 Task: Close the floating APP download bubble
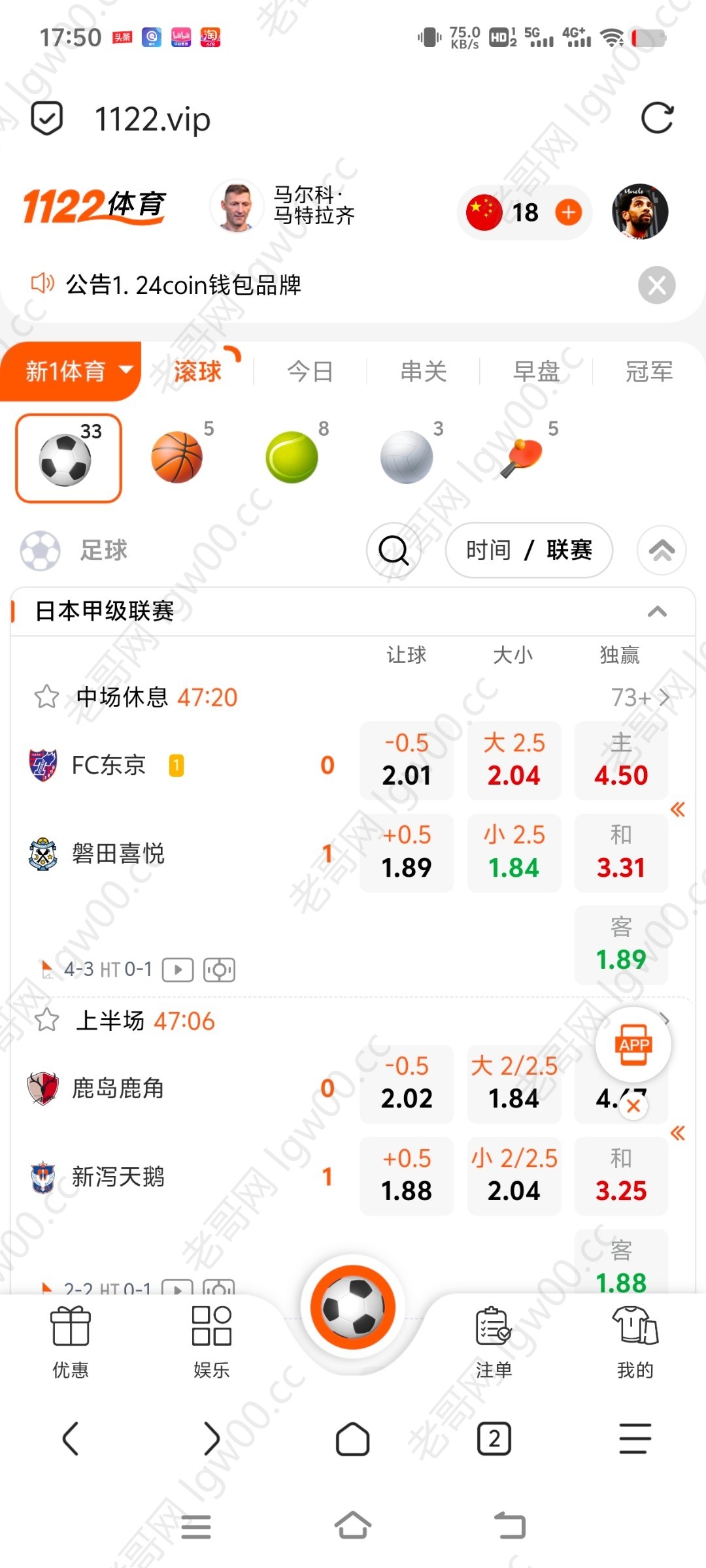pyautogui.click(x=633, y=1105)
